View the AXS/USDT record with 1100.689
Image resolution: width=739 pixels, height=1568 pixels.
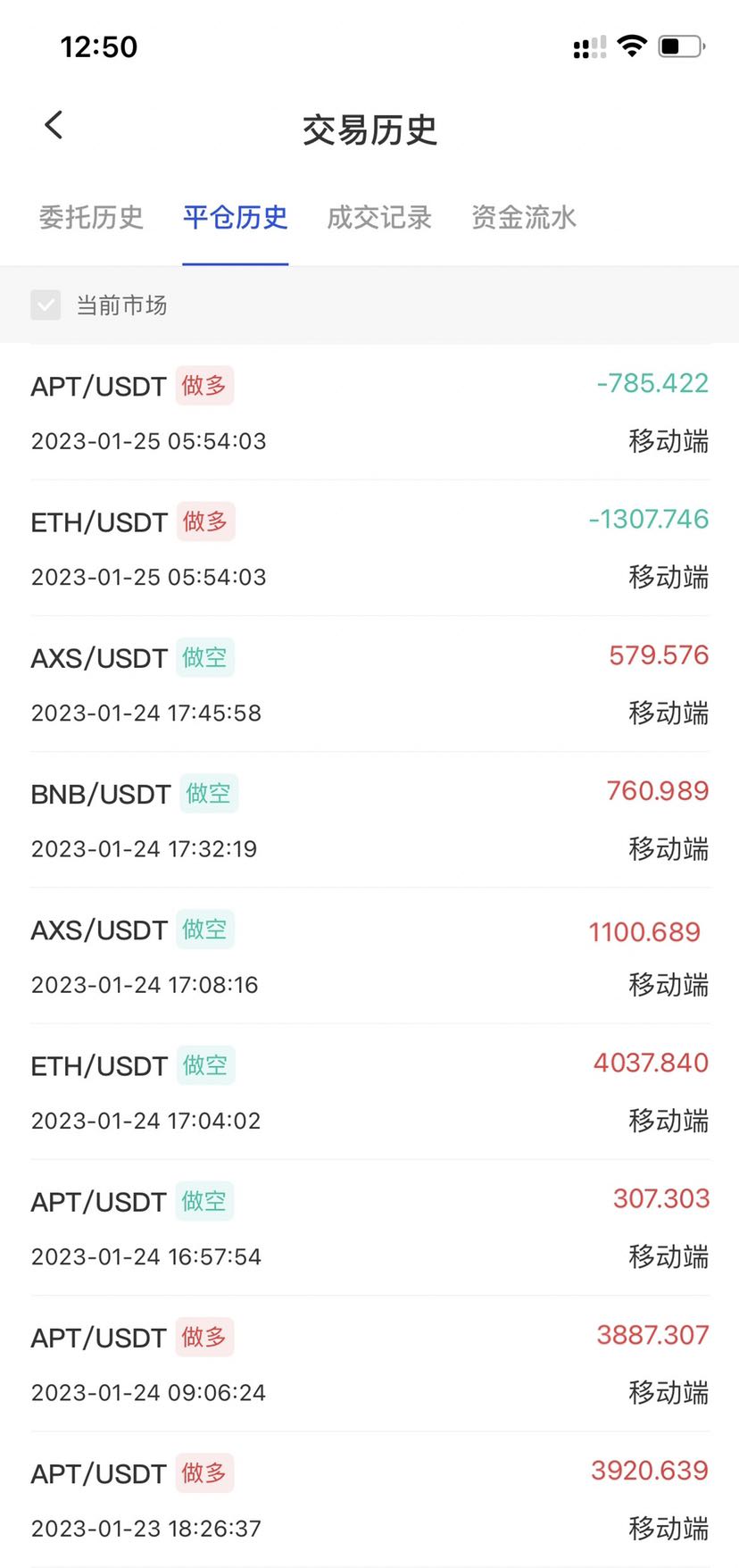[369, 955]
